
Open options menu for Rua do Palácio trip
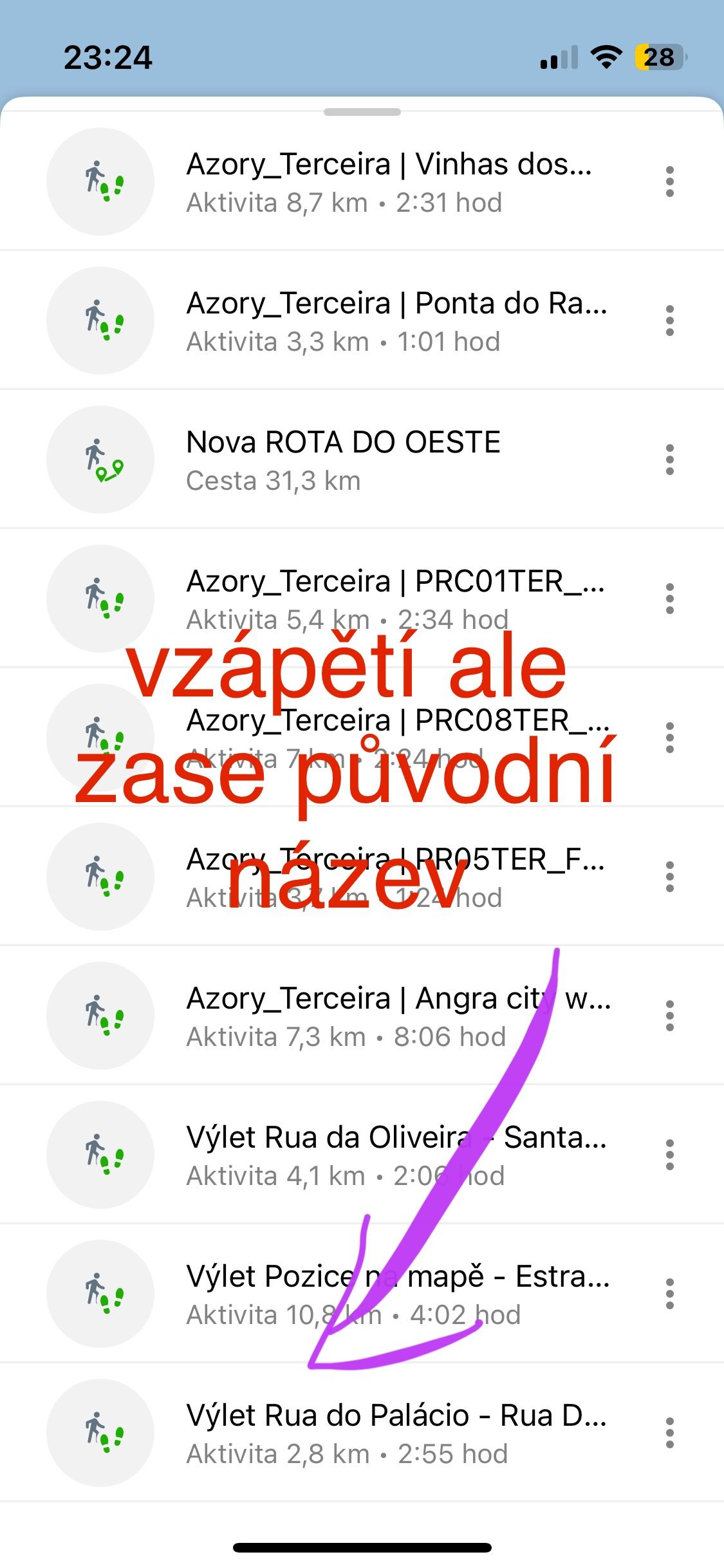click(669, 1433)
